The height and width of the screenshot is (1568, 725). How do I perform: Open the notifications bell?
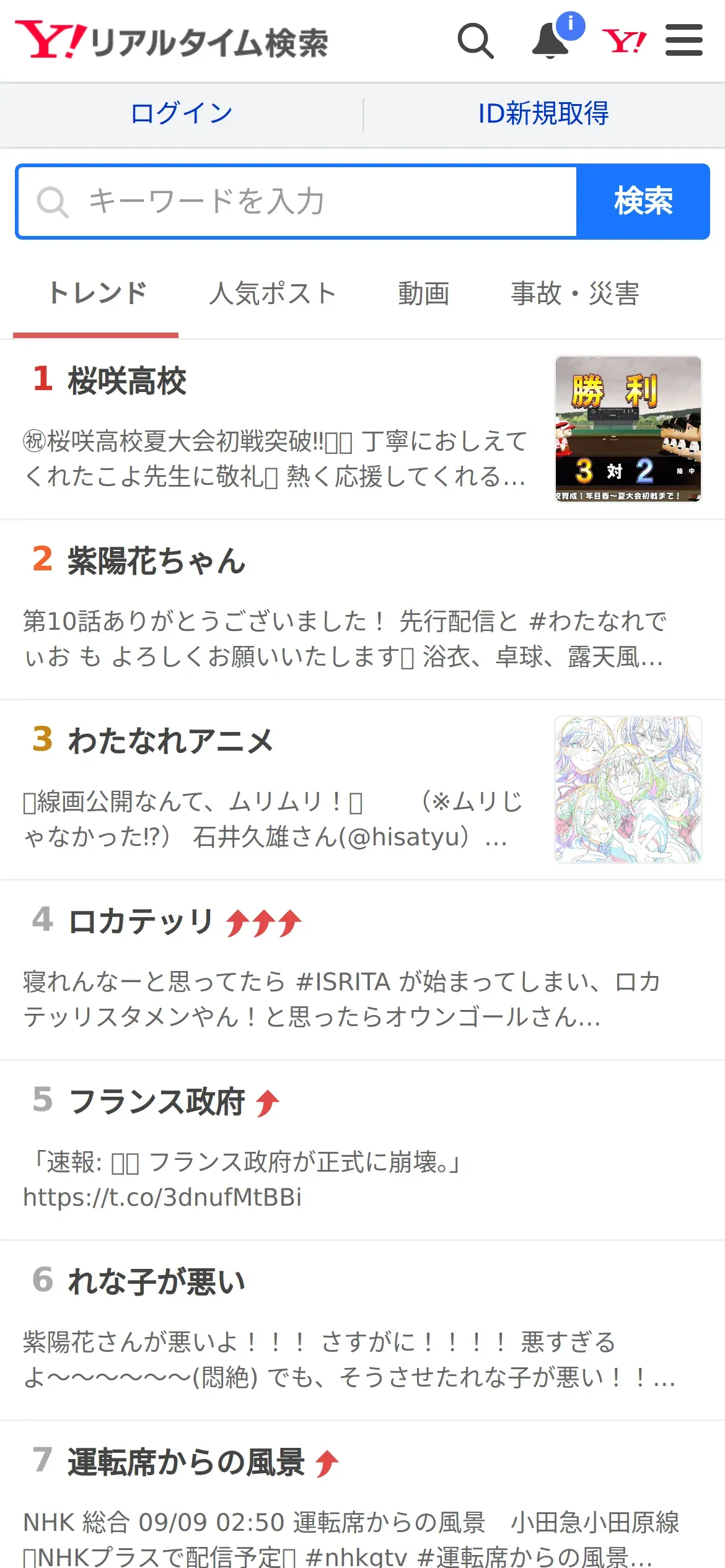click(x=551, y=40)
